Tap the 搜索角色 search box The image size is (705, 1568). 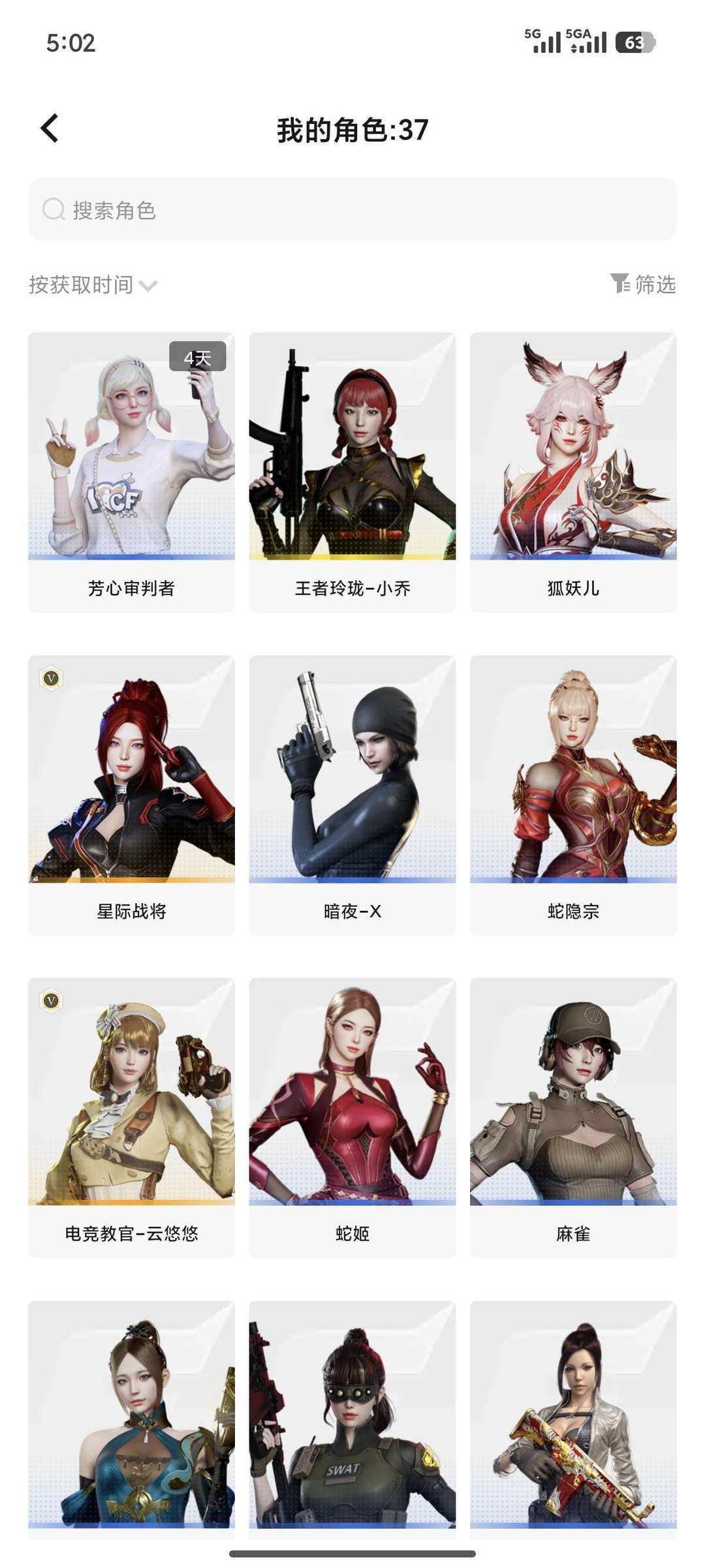(x=352, y=209)
